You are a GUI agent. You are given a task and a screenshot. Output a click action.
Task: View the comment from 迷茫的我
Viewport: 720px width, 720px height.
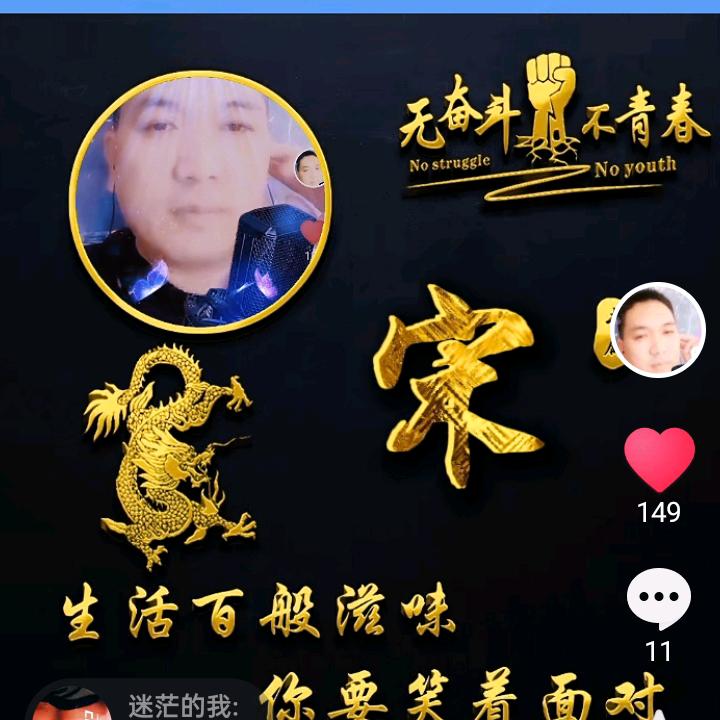183,705
